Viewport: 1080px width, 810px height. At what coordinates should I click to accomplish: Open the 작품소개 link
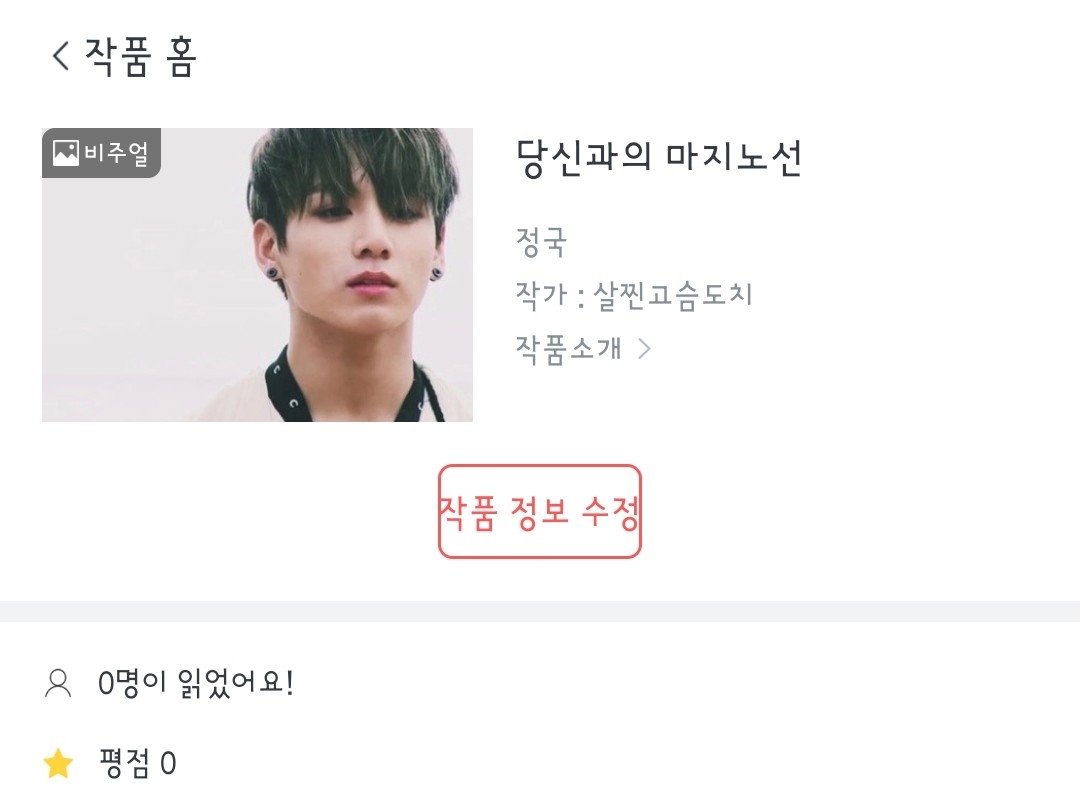[x=583, y=349]
